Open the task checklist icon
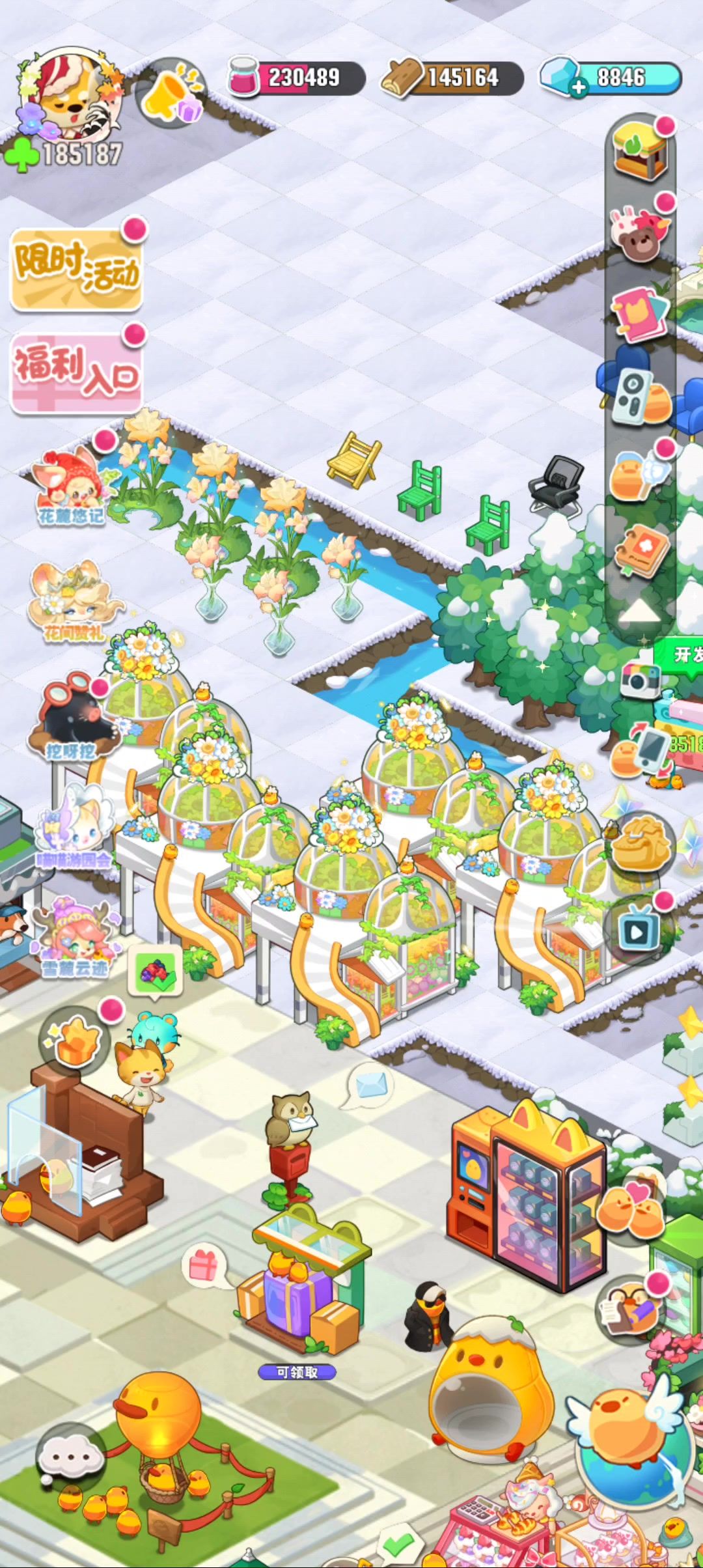703x1568 pixels. coord(628,1311)
